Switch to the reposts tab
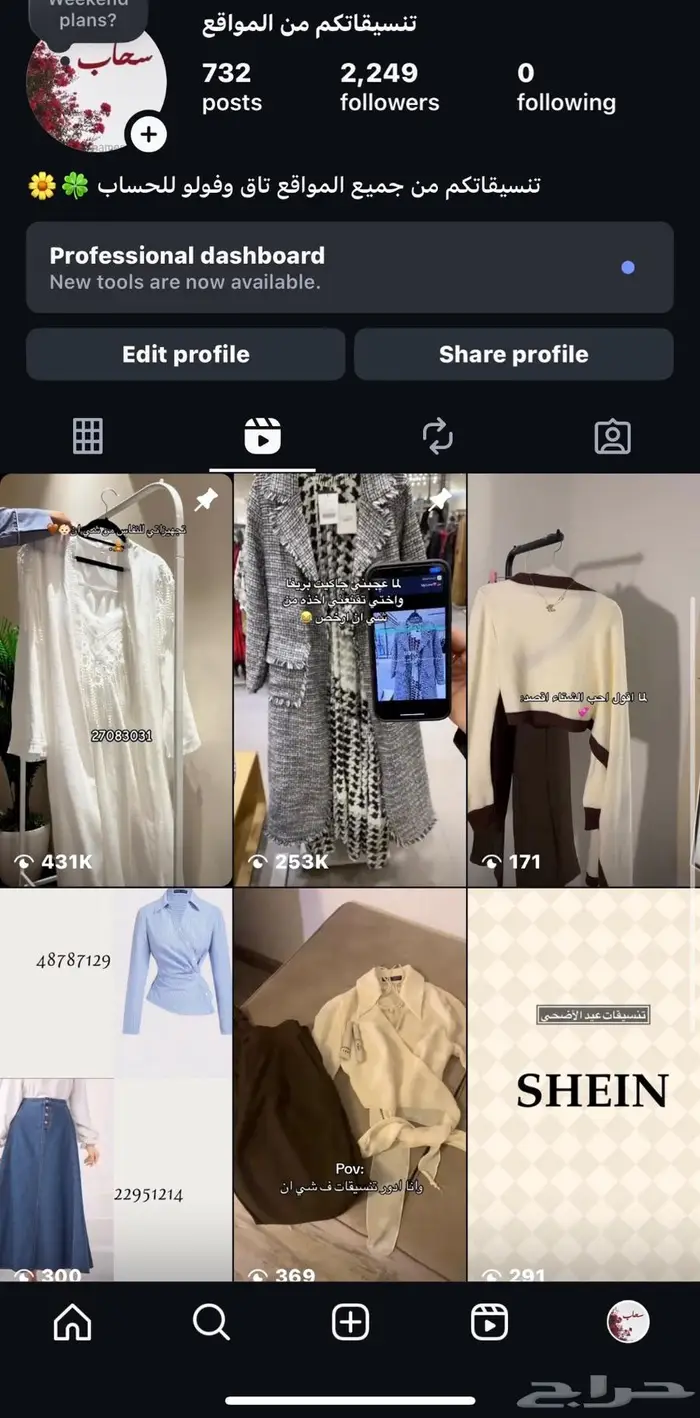The image size is (700, 1418). coord(437,436)
